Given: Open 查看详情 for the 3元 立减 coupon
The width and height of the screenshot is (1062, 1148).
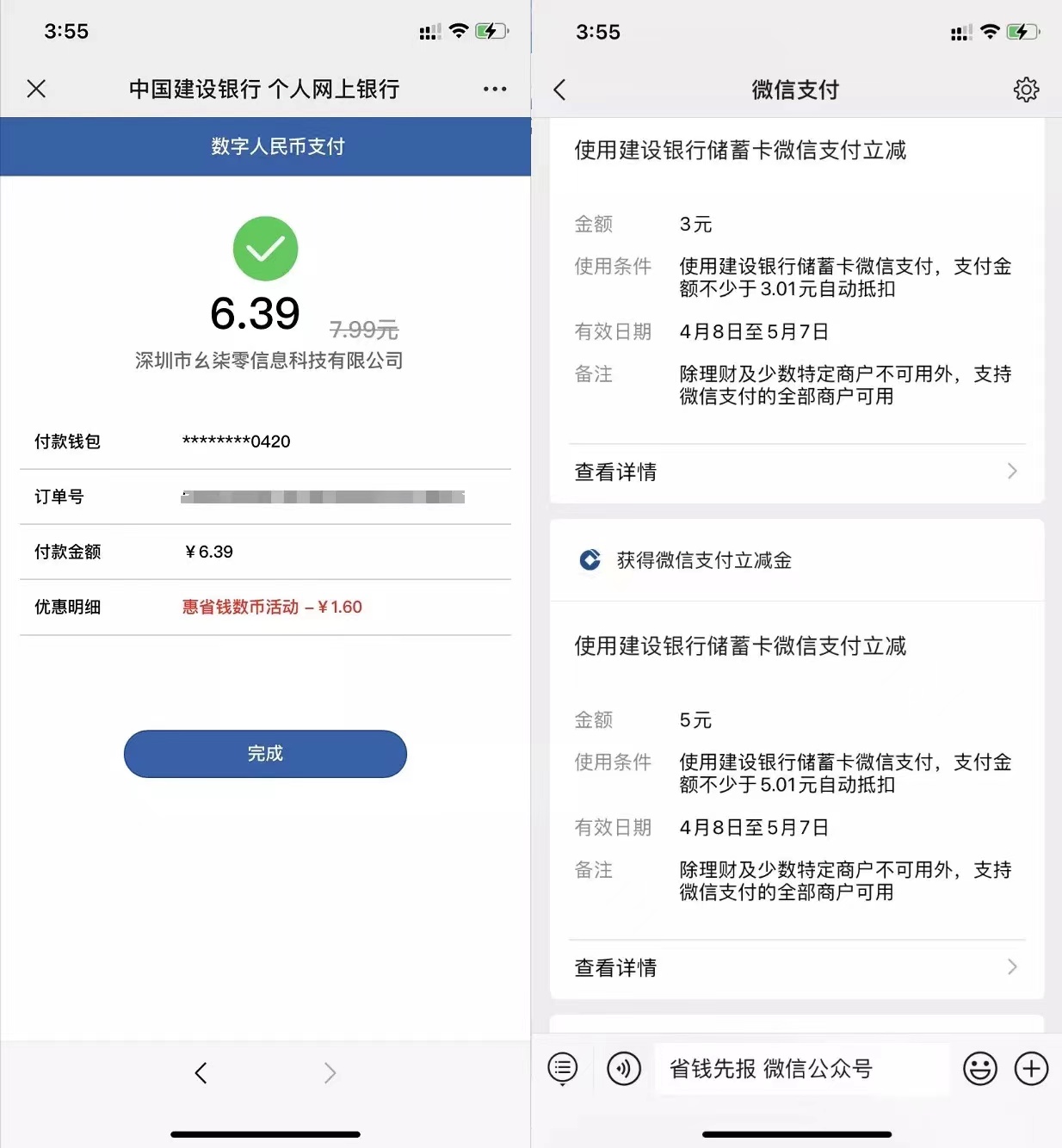Looking at the screenshot, I should click(796, 472).
